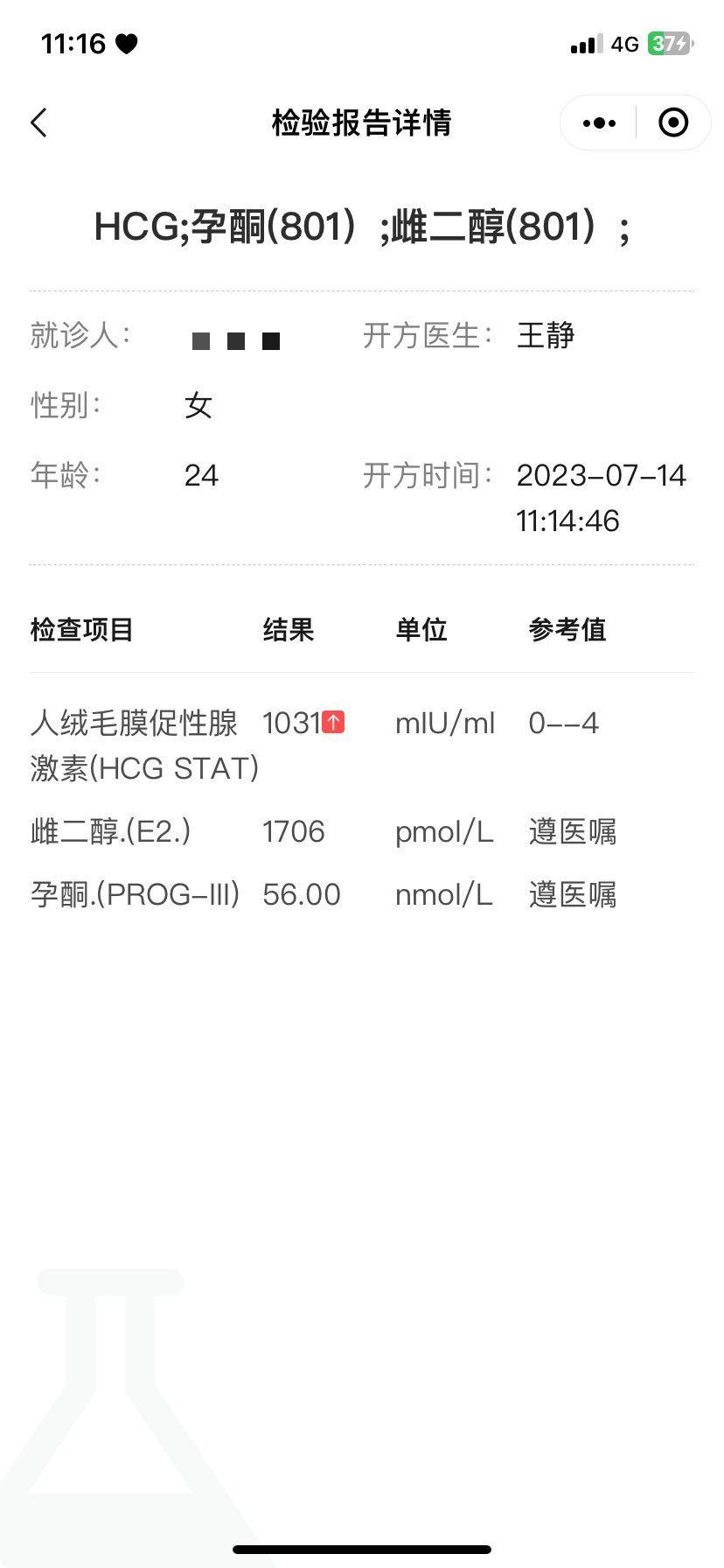Close the mini program via the circle button

[672, 122]
